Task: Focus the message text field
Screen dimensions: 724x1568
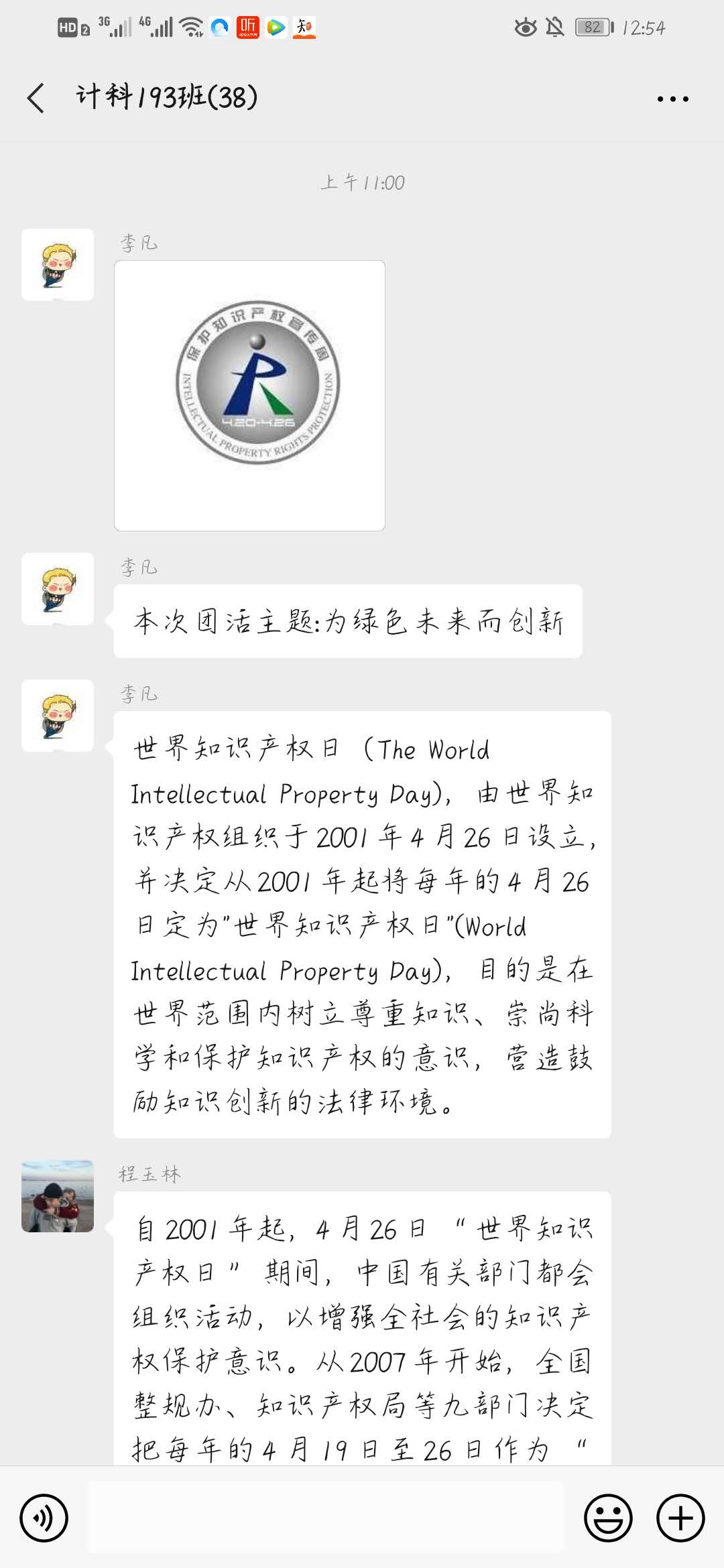Action: pos(326,1517)
